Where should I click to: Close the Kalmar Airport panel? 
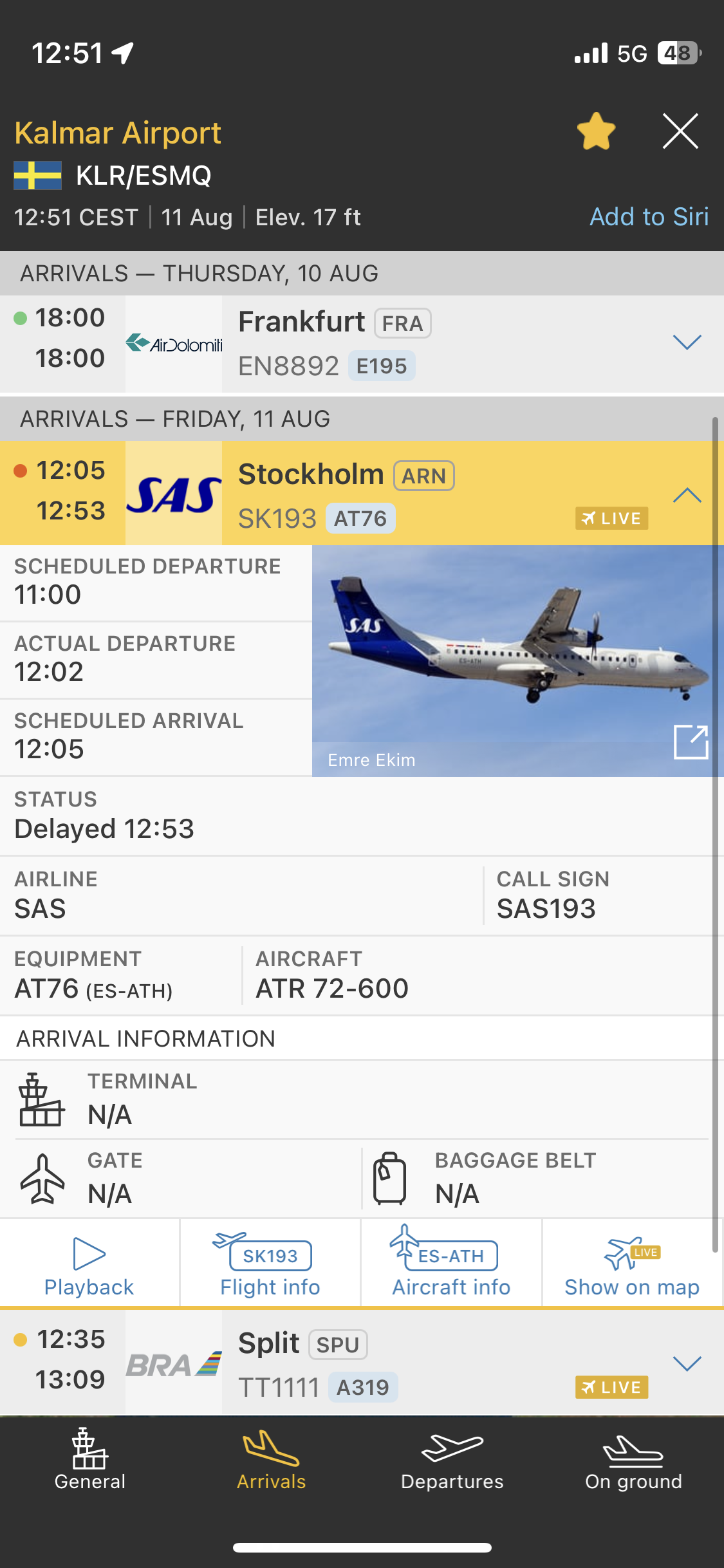(x=680, y=131)
